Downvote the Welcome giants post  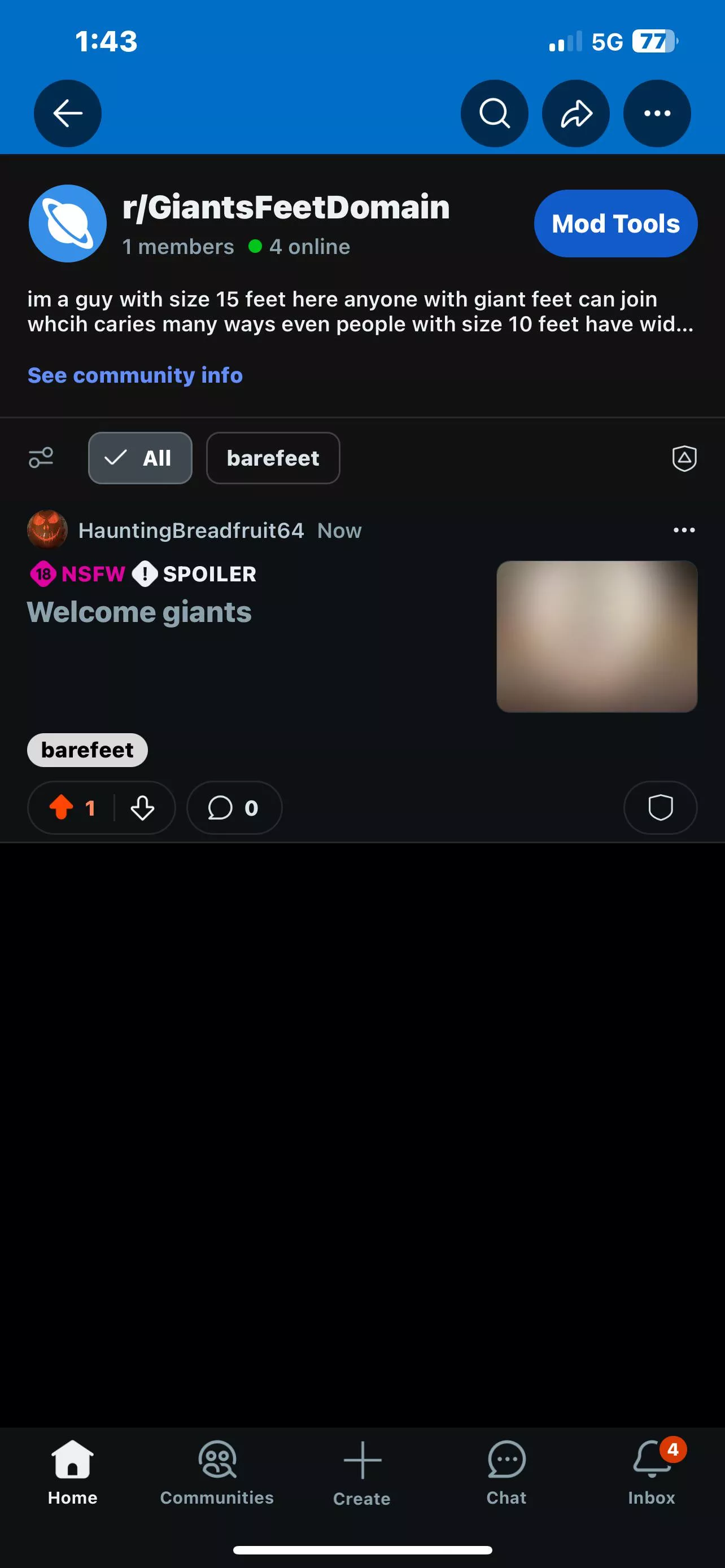(142, 808)
